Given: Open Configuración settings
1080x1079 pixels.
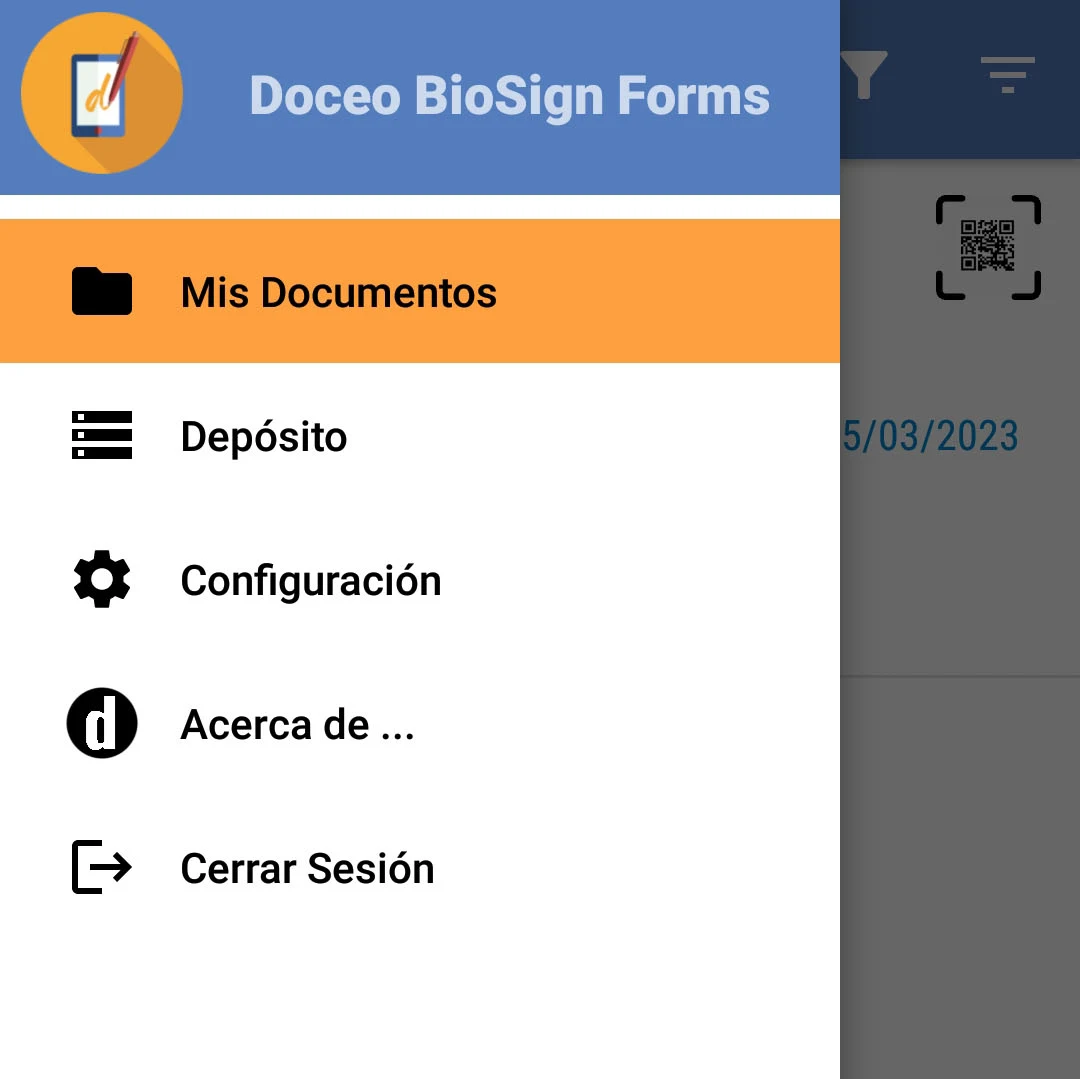Looking at the screenshot, I should pos(310,581).
